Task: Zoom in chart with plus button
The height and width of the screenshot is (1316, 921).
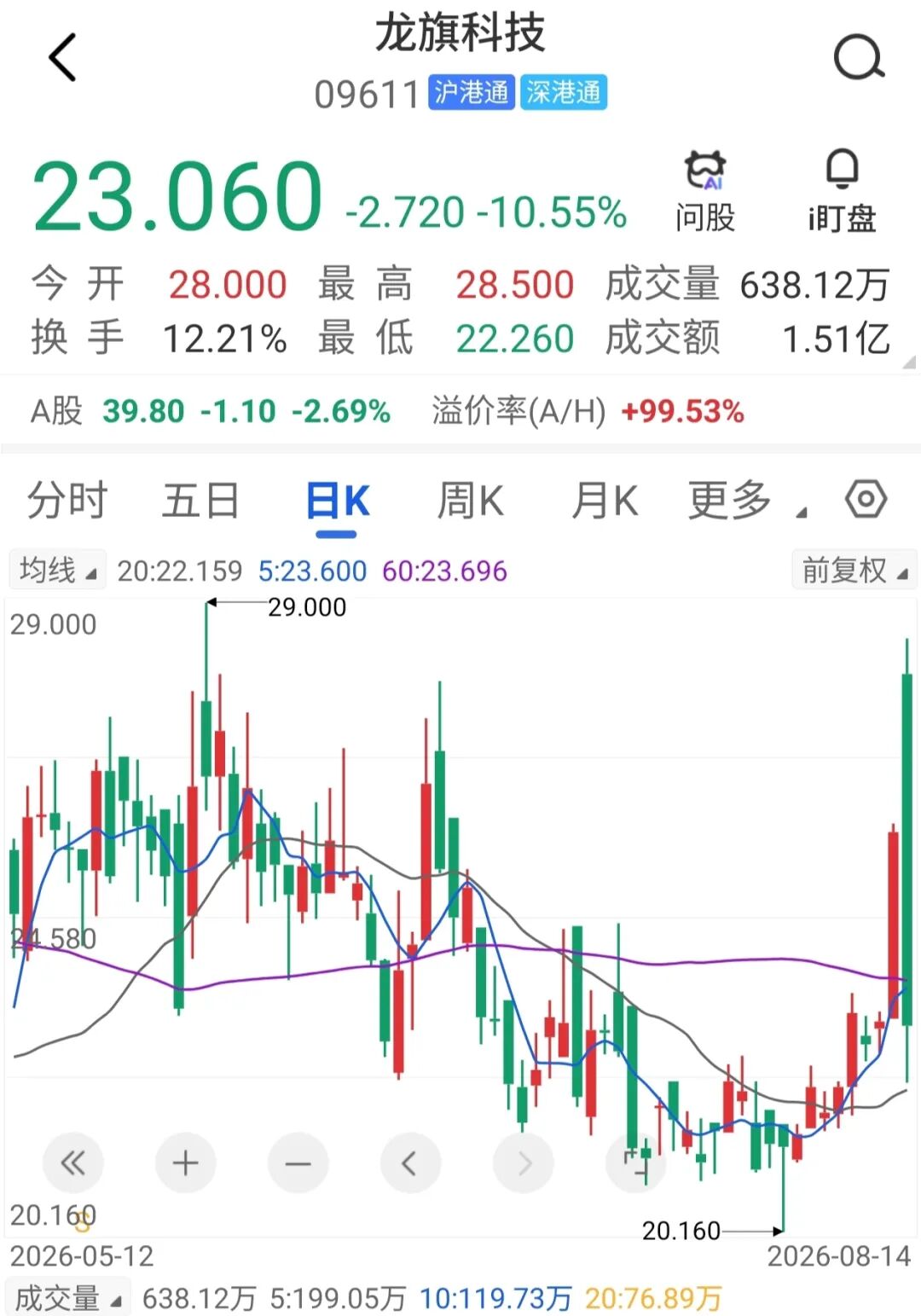Action: pyautogui.click(x=185, y=1162)
